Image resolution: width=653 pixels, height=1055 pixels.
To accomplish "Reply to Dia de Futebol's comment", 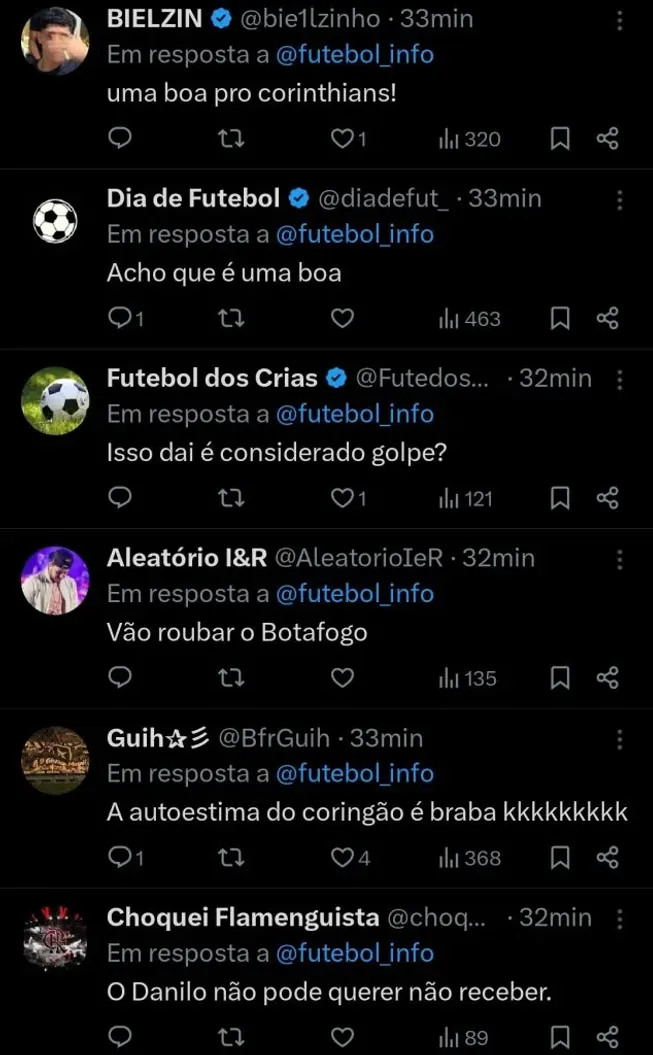I will pos(120,319).
